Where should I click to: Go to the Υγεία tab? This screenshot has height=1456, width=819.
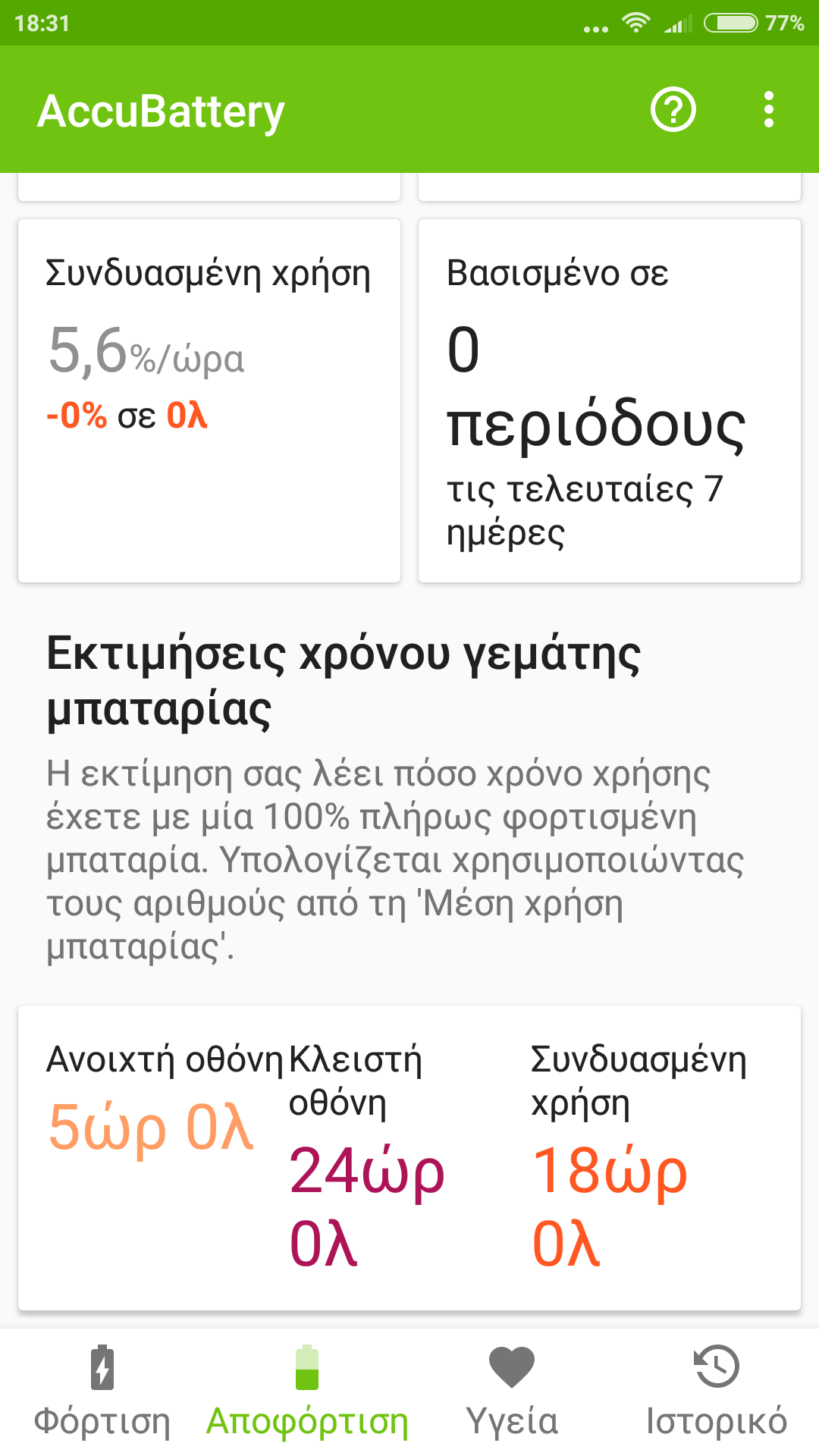pyautogui.click(x=512, y=1392)
